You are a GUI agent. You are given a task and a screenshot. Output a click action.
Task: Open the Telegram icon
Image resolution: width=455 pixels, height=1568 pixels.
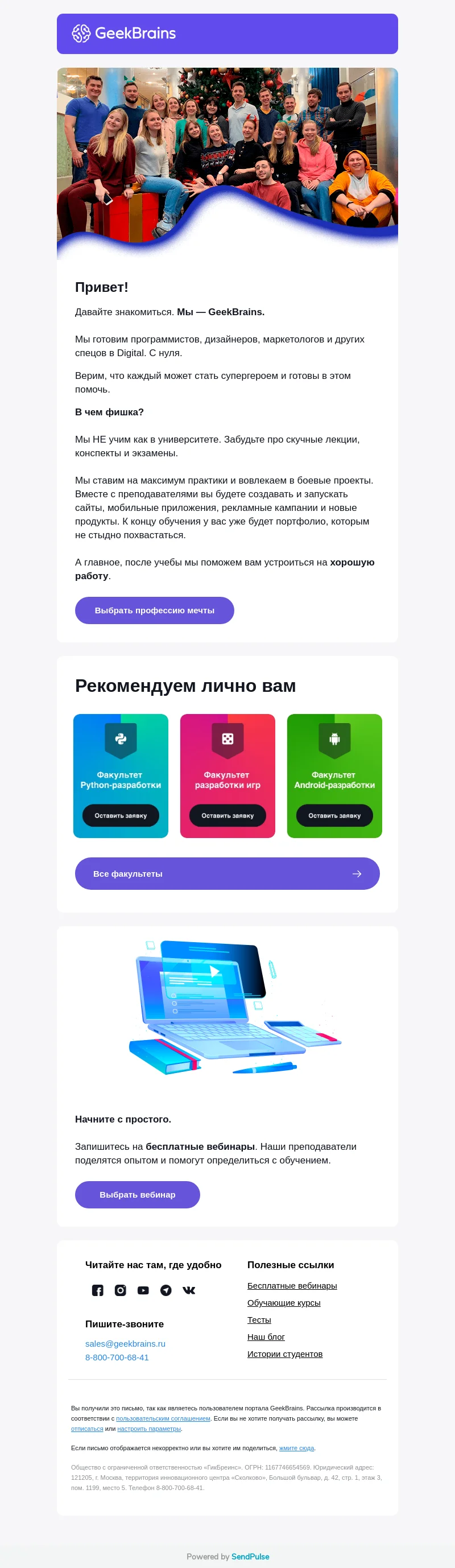click(166, 1290)
